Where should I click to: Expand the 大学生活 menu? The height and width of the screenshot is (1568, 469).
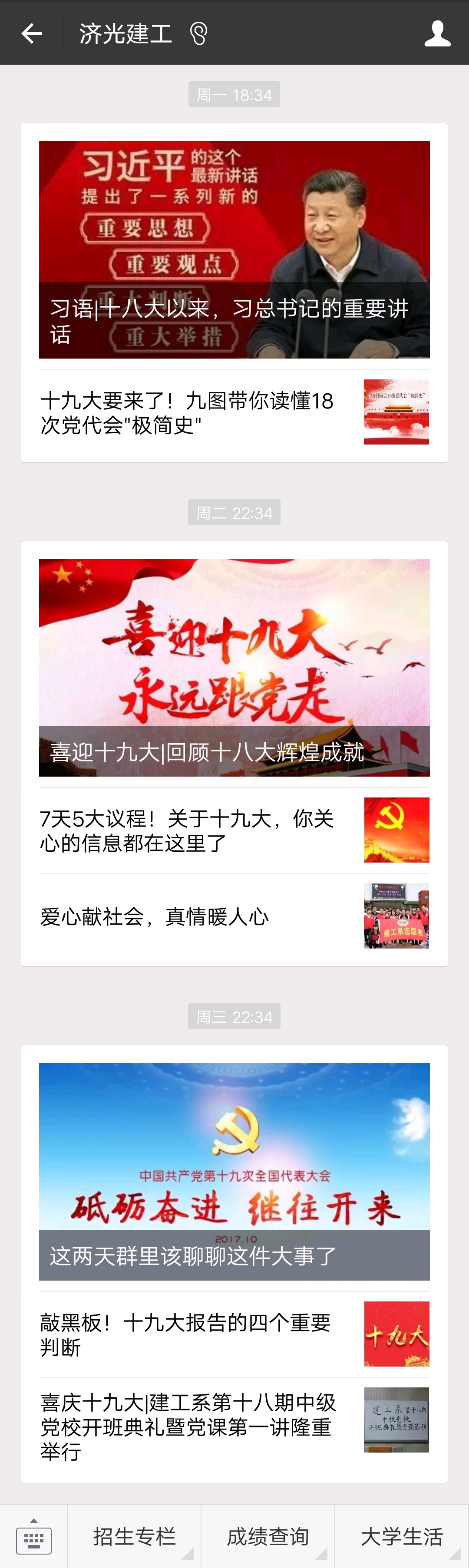[401, 1536]
